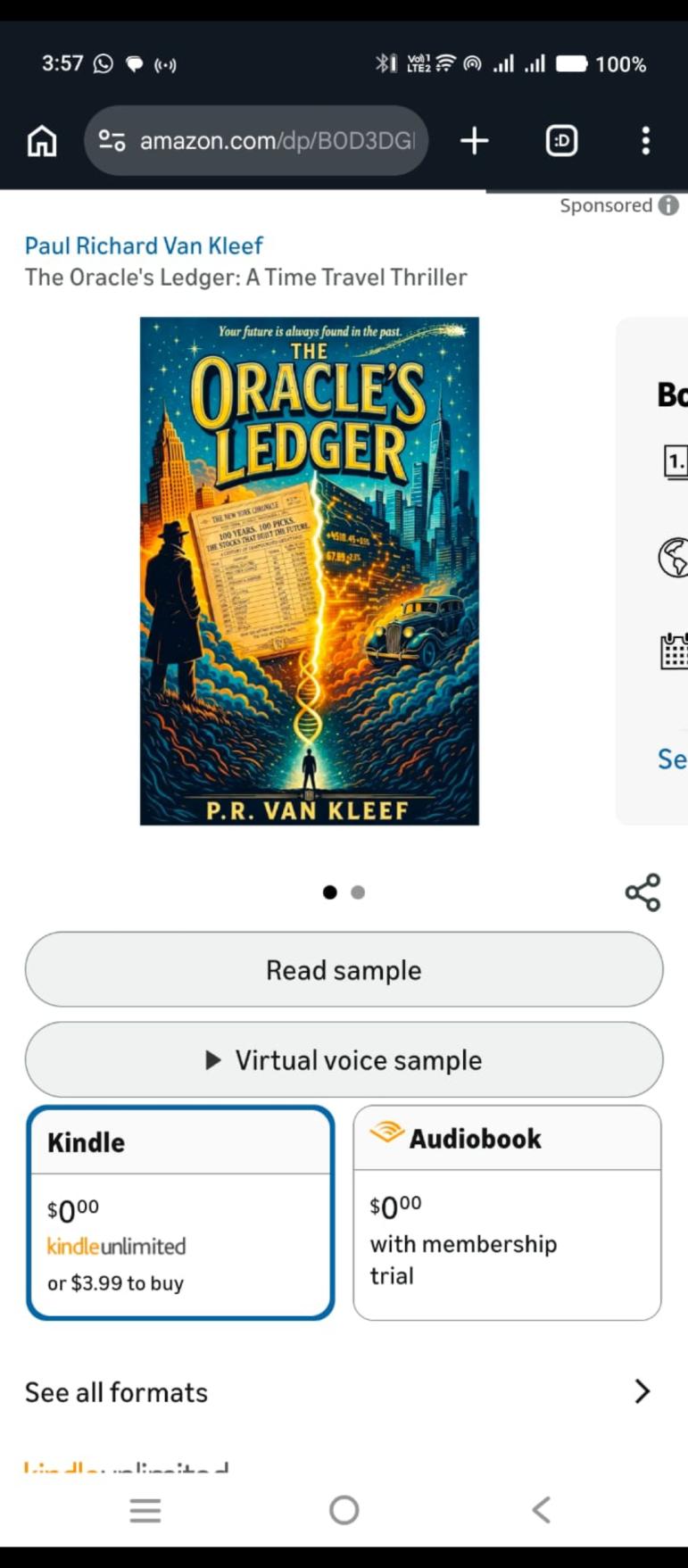The width and height of the screenshot is (688, 1568).
Task: Expand See all formats
Action: tap(344, 1392)
